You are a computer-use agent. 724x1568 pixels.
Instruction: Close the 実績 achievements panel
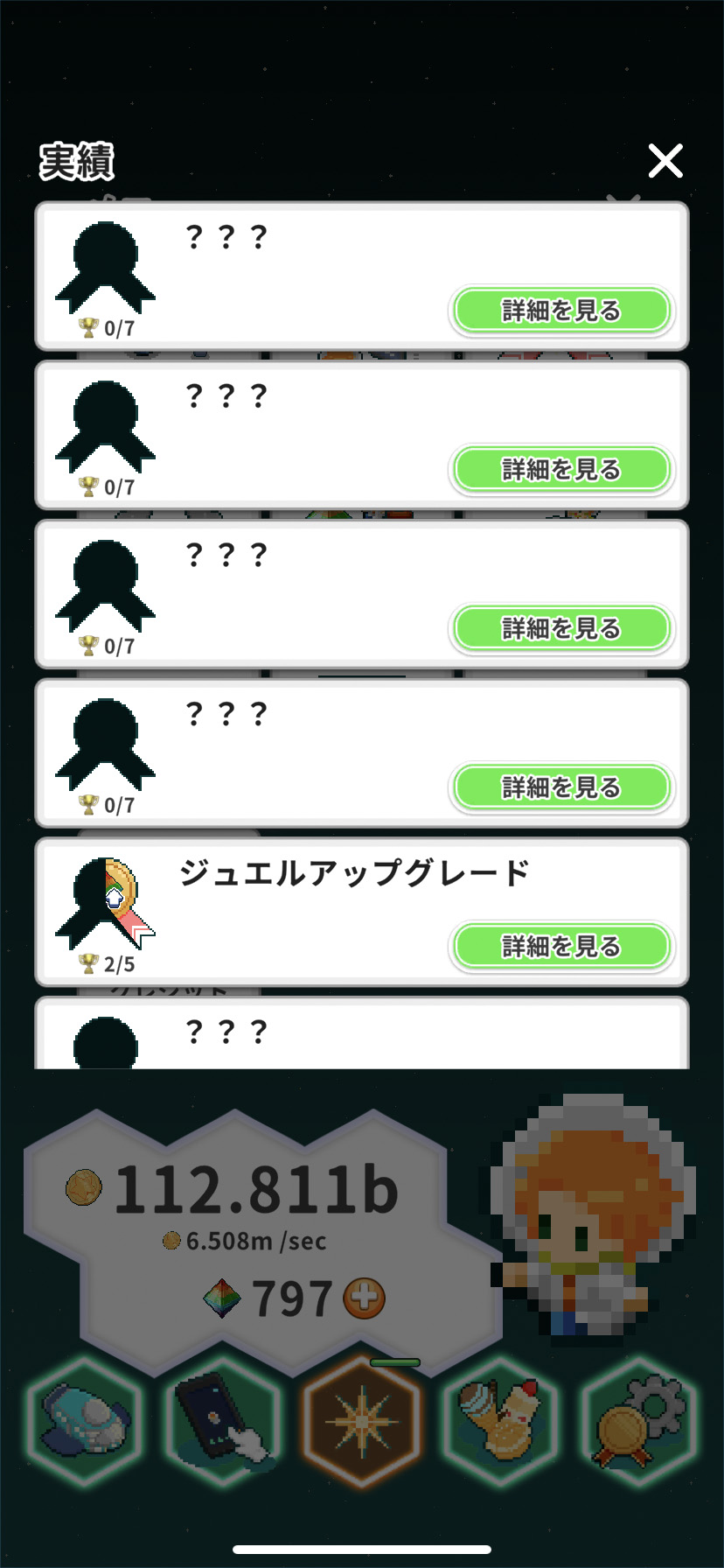[665, 161]
